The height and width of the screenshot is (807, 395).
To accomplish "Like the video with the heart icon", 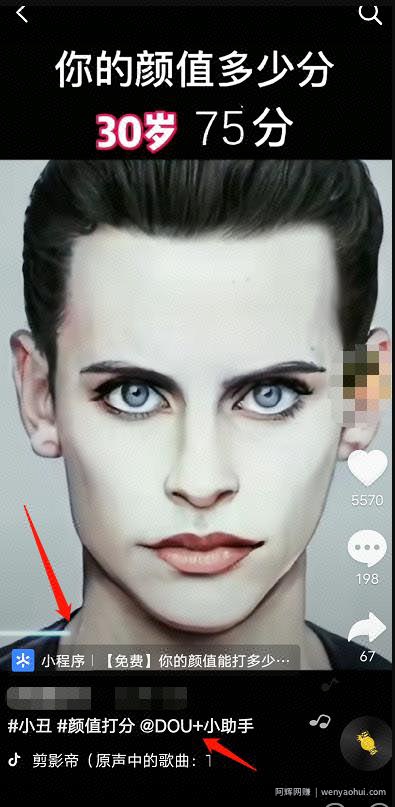I will (367, 468).
